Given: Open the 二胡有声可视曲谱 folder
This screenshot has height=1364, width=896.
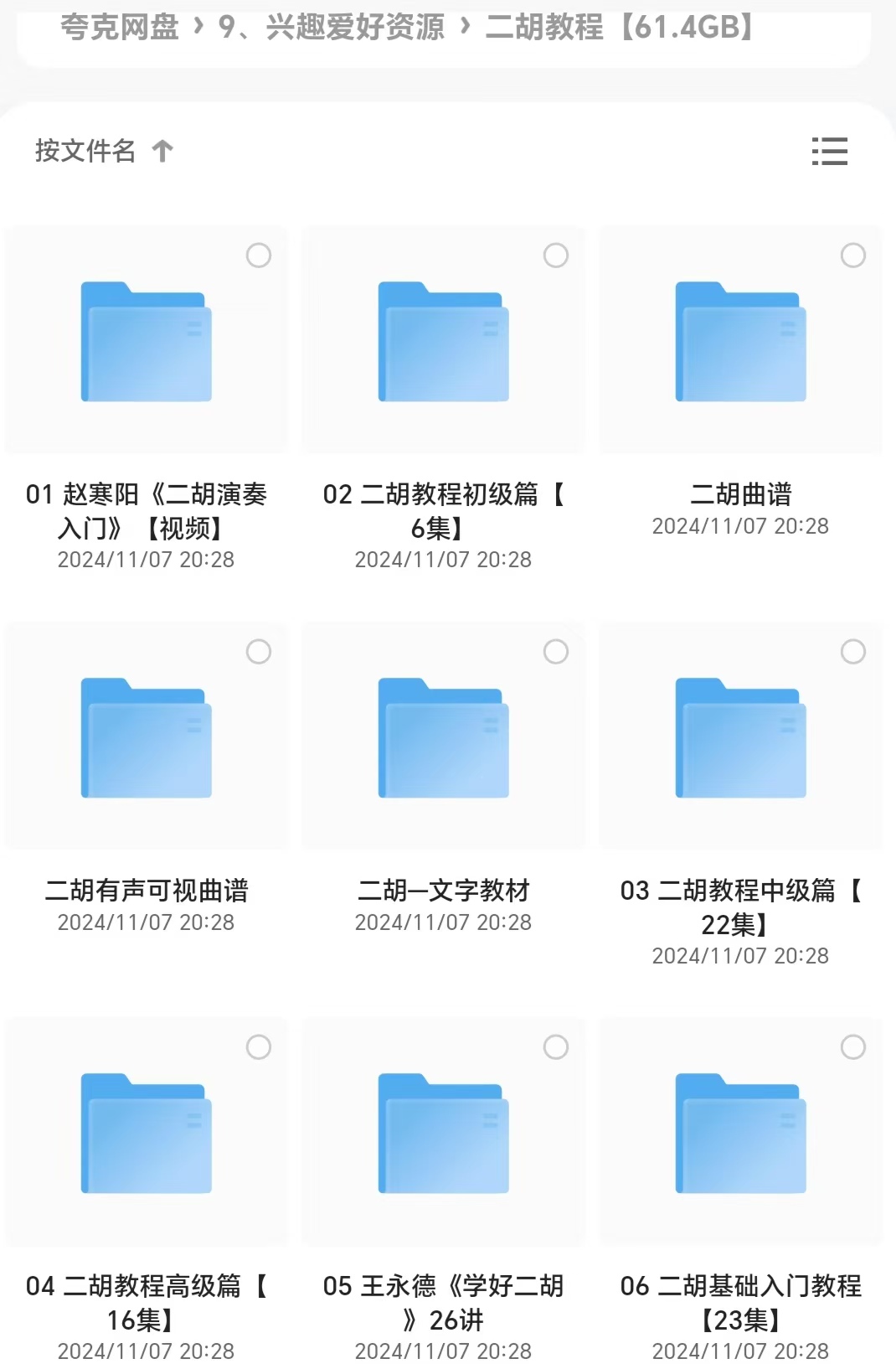Looking at the screenshot, I should [147, 738].
